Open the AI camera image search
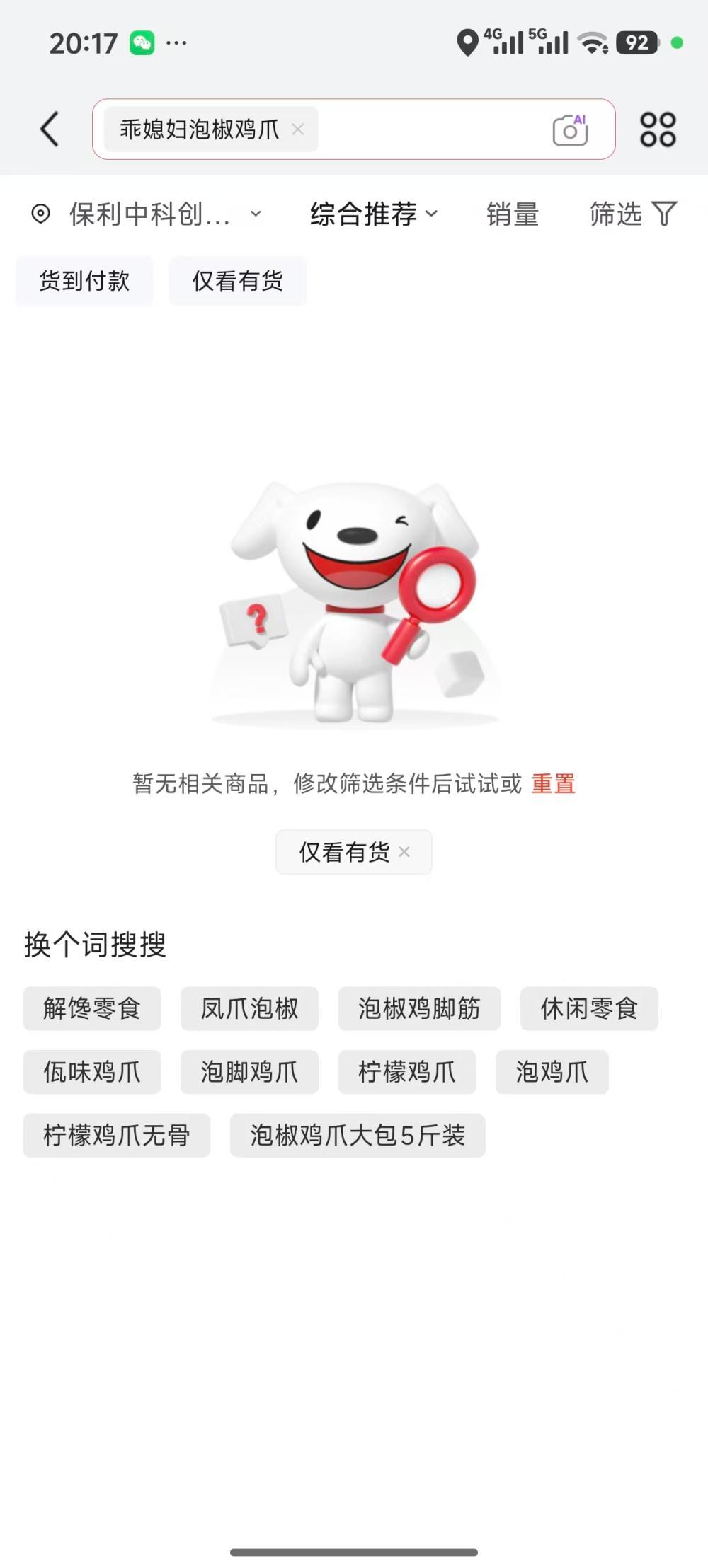 click(570, 130)
